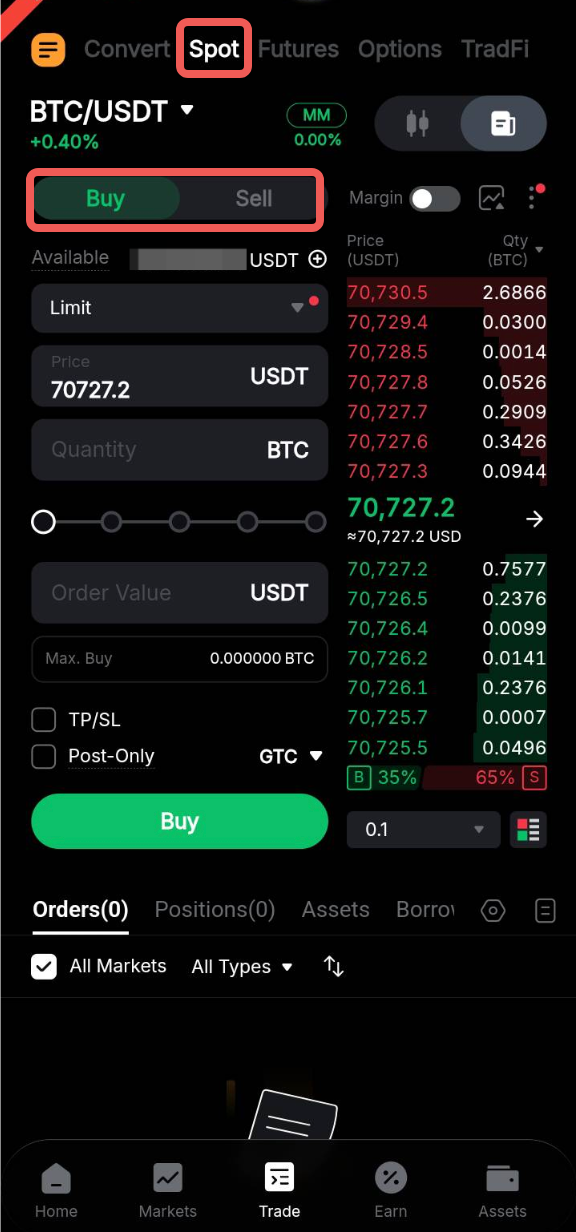Enable the Post-Only checkbox
Screen dimensions: 576x1232
44,756
